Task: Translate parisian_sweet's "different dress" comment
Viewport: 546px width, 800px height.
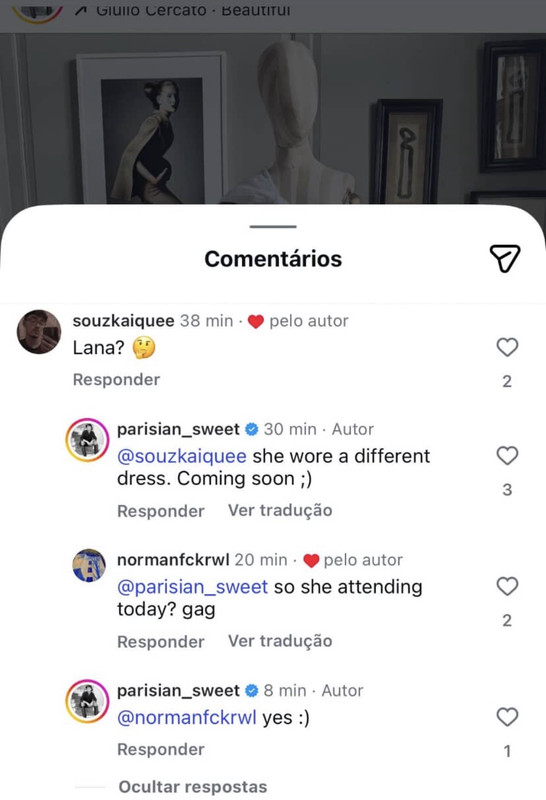Action: coord(280,510)
